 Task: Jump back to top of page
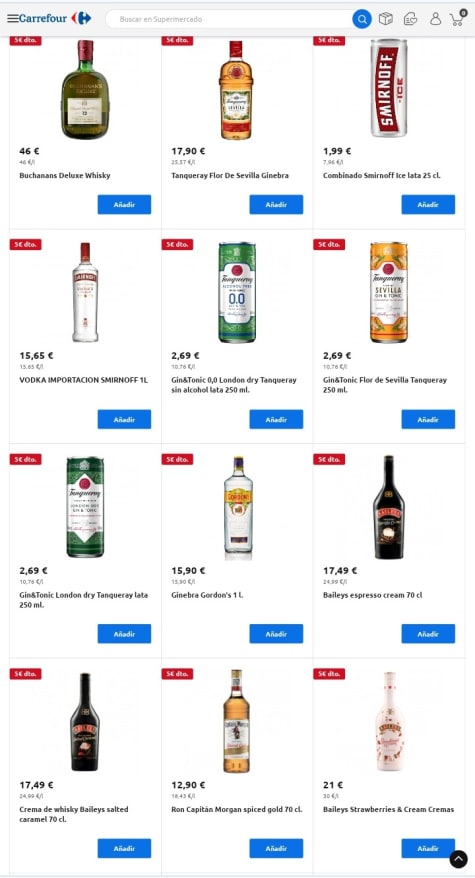pyautogui.click(x=458, y=859)
